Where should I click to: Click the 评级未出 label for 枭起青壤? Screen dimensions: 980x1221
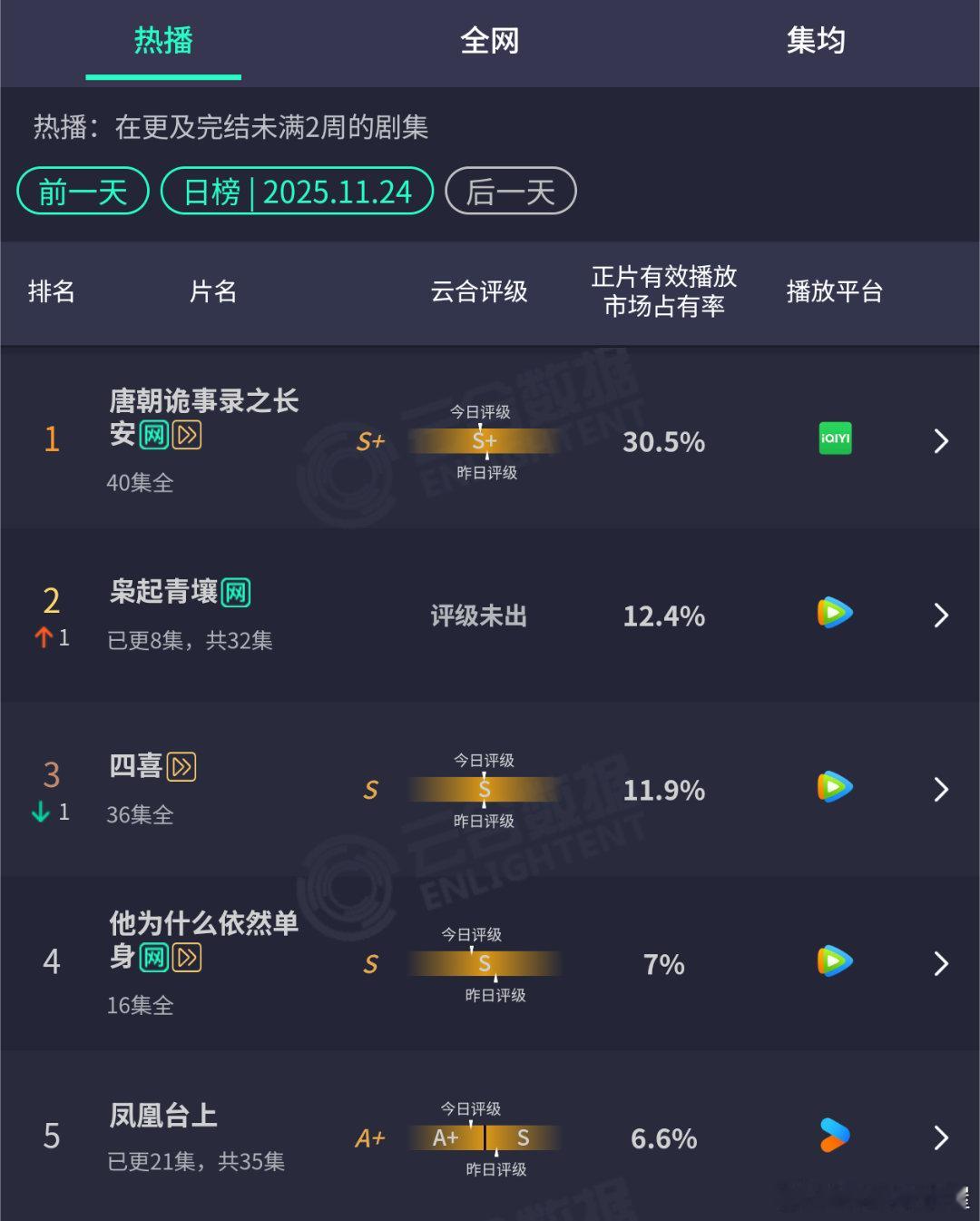pyautogui.click(x=479, y=615)
